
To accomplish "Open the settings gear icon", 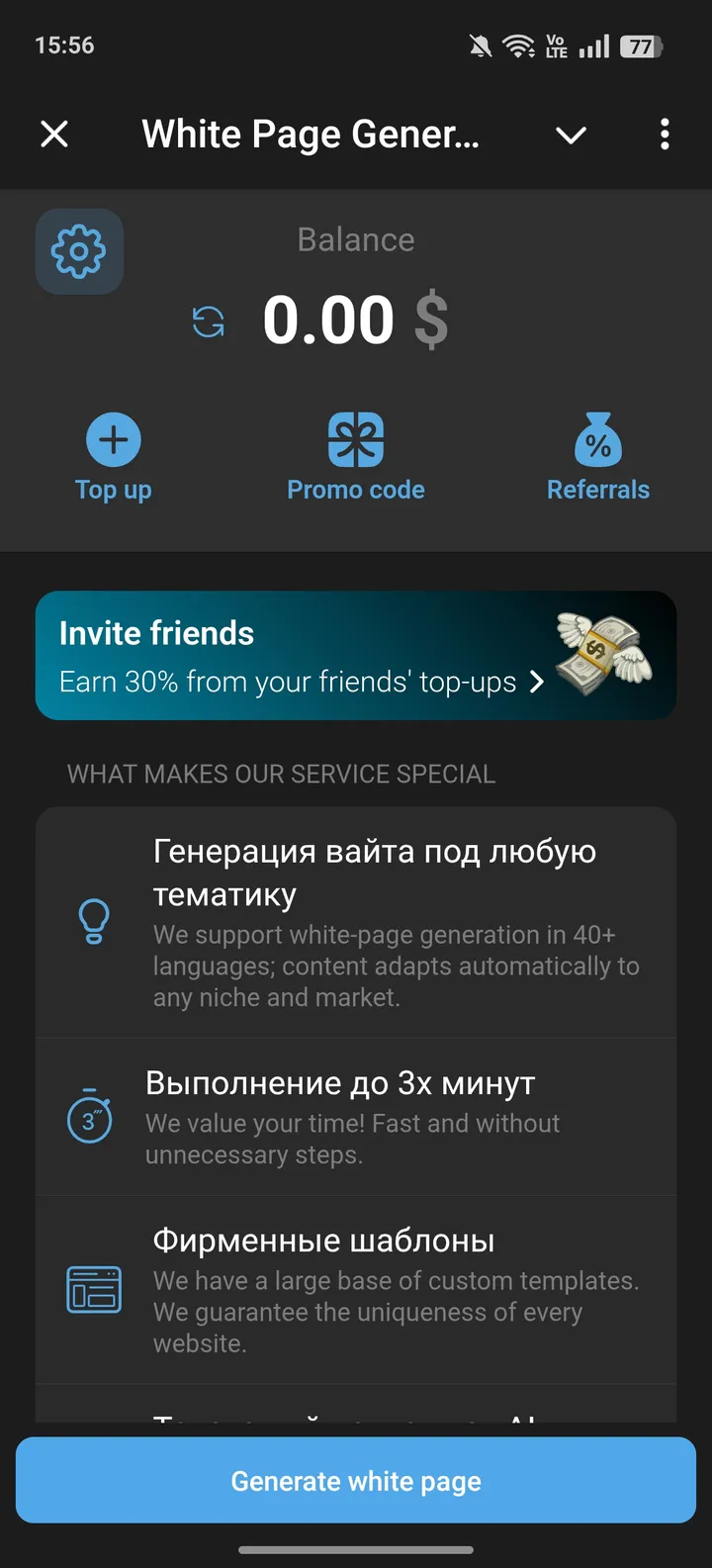I will pyautogui.click(x=79, y=251).
